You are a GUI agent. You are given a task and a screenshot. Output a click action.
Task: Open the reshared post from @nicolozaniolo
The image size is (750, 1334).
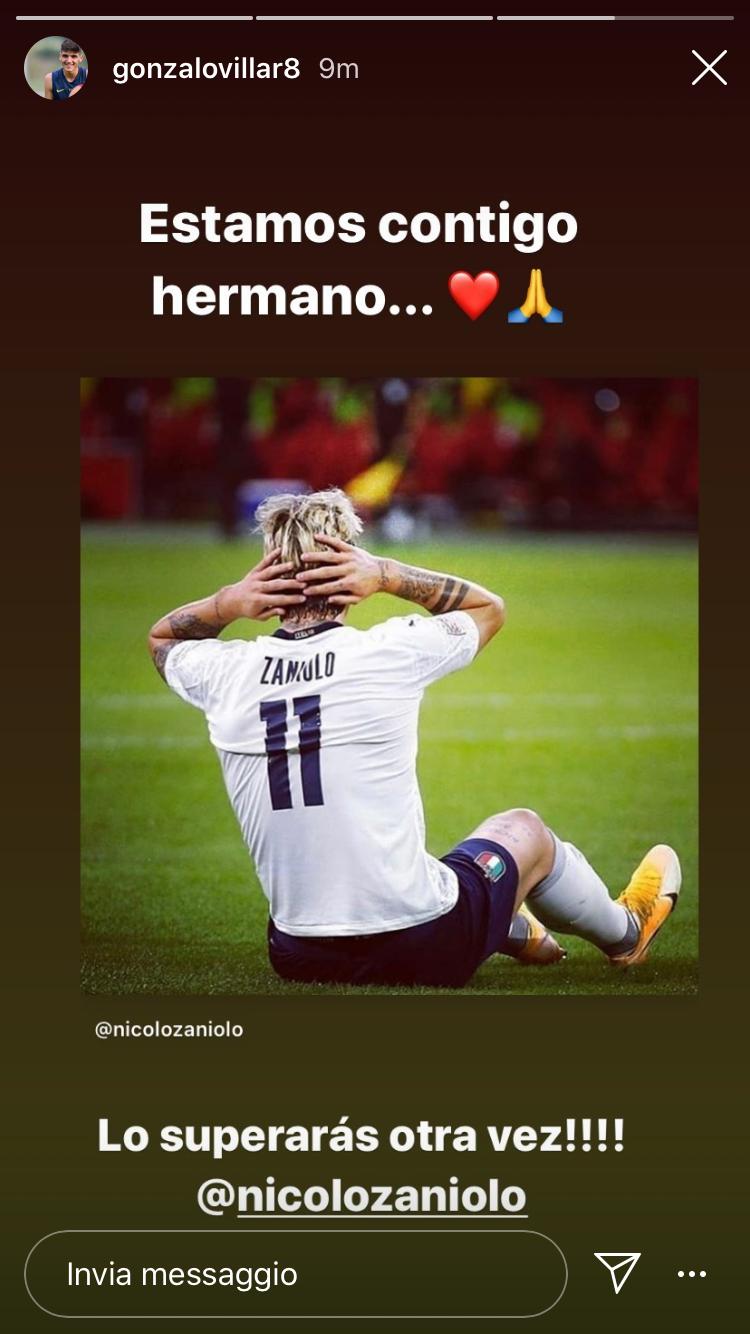tap(389, 685)
